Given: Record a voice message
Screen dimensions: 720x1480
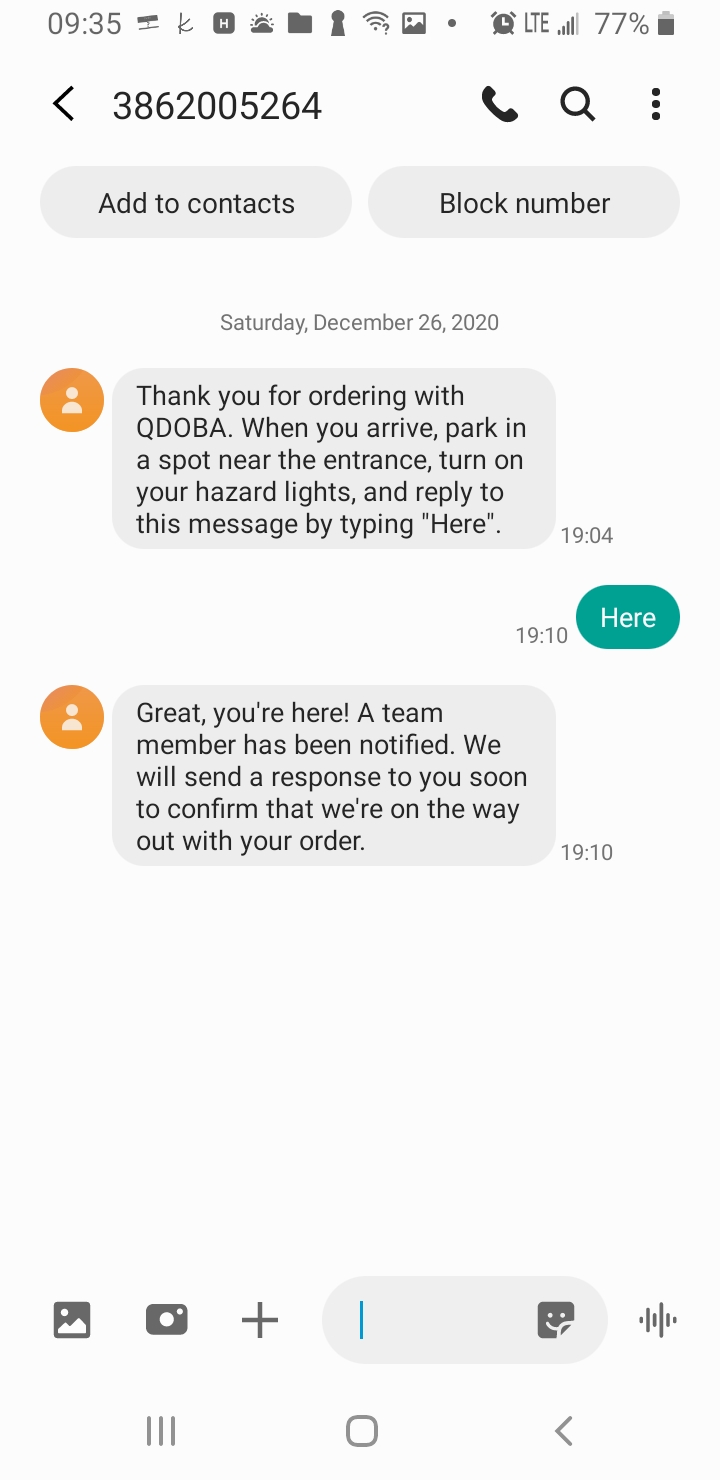Looking at the screenshot, I should 657,1320.
